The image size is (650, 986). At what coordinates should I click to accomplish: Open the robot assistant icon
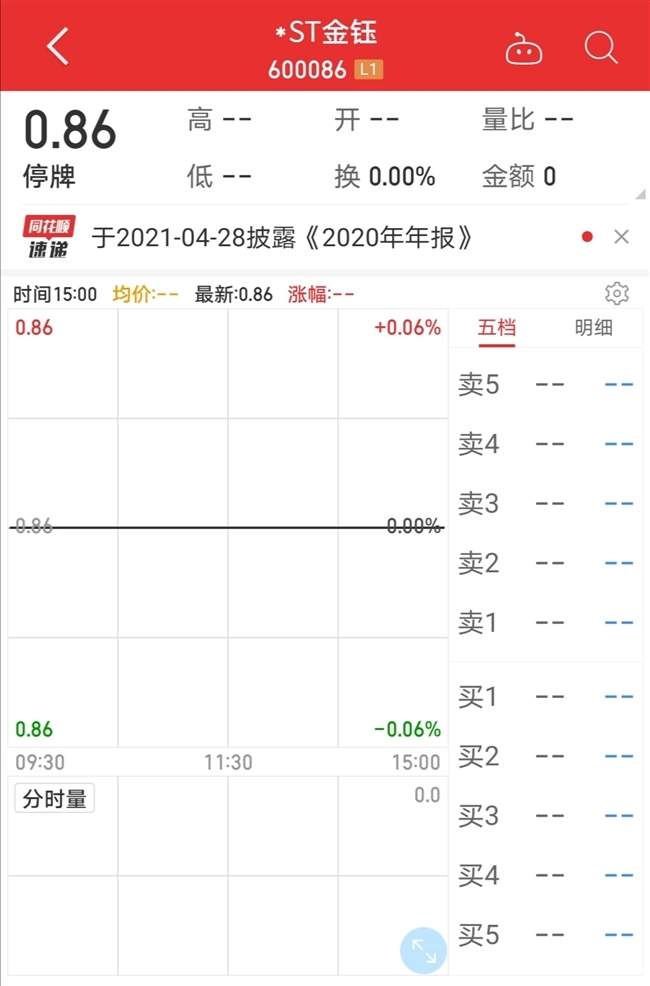[x=523, y=48]
